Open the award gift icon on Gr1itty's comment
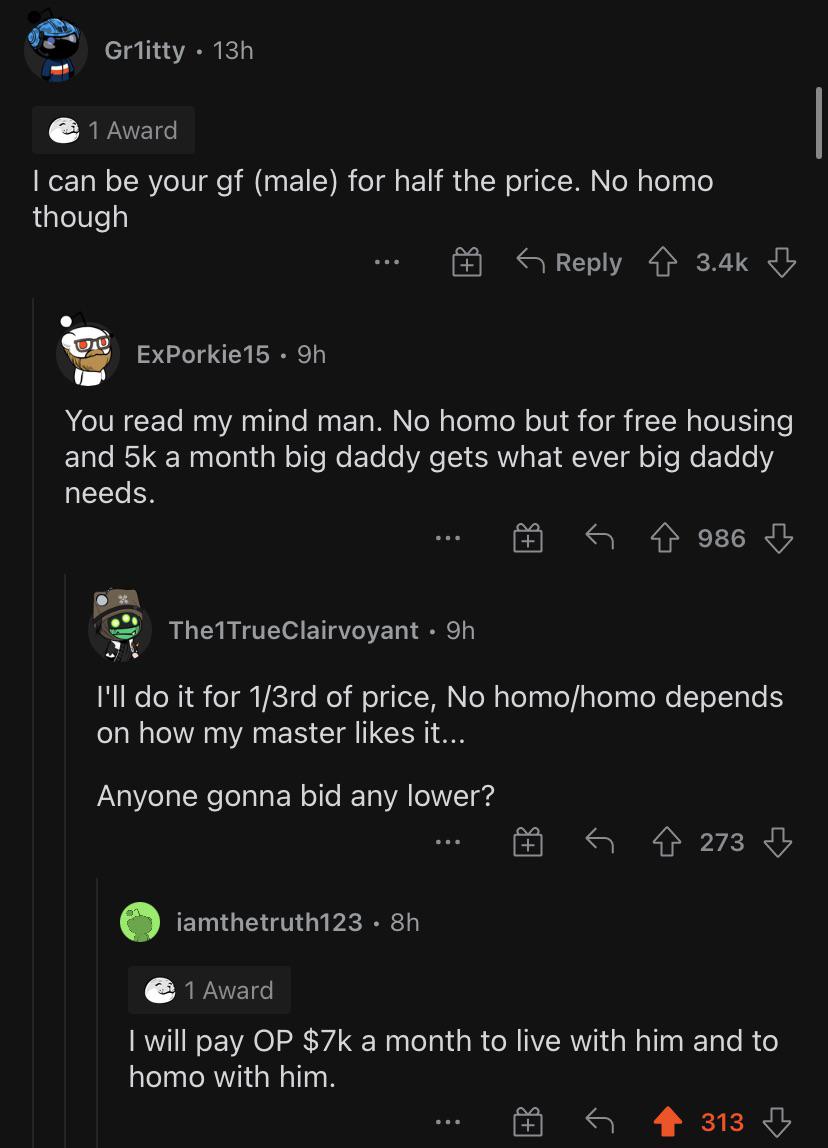The width and height of the screenshot is (828, 1148). click(466, 262)
